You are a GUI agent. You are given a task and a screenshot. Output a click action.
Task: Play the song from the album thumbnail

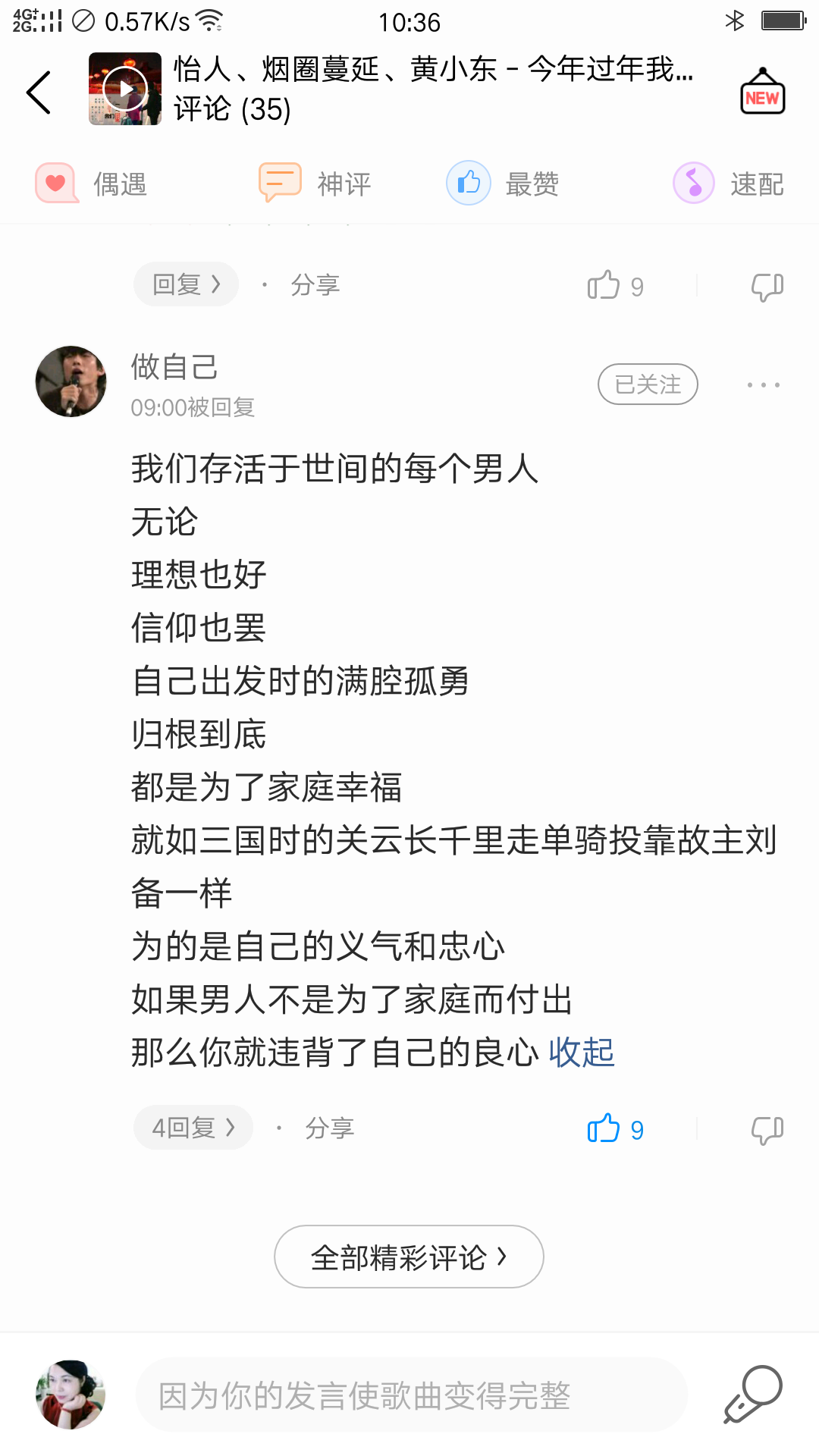(125, 89)
